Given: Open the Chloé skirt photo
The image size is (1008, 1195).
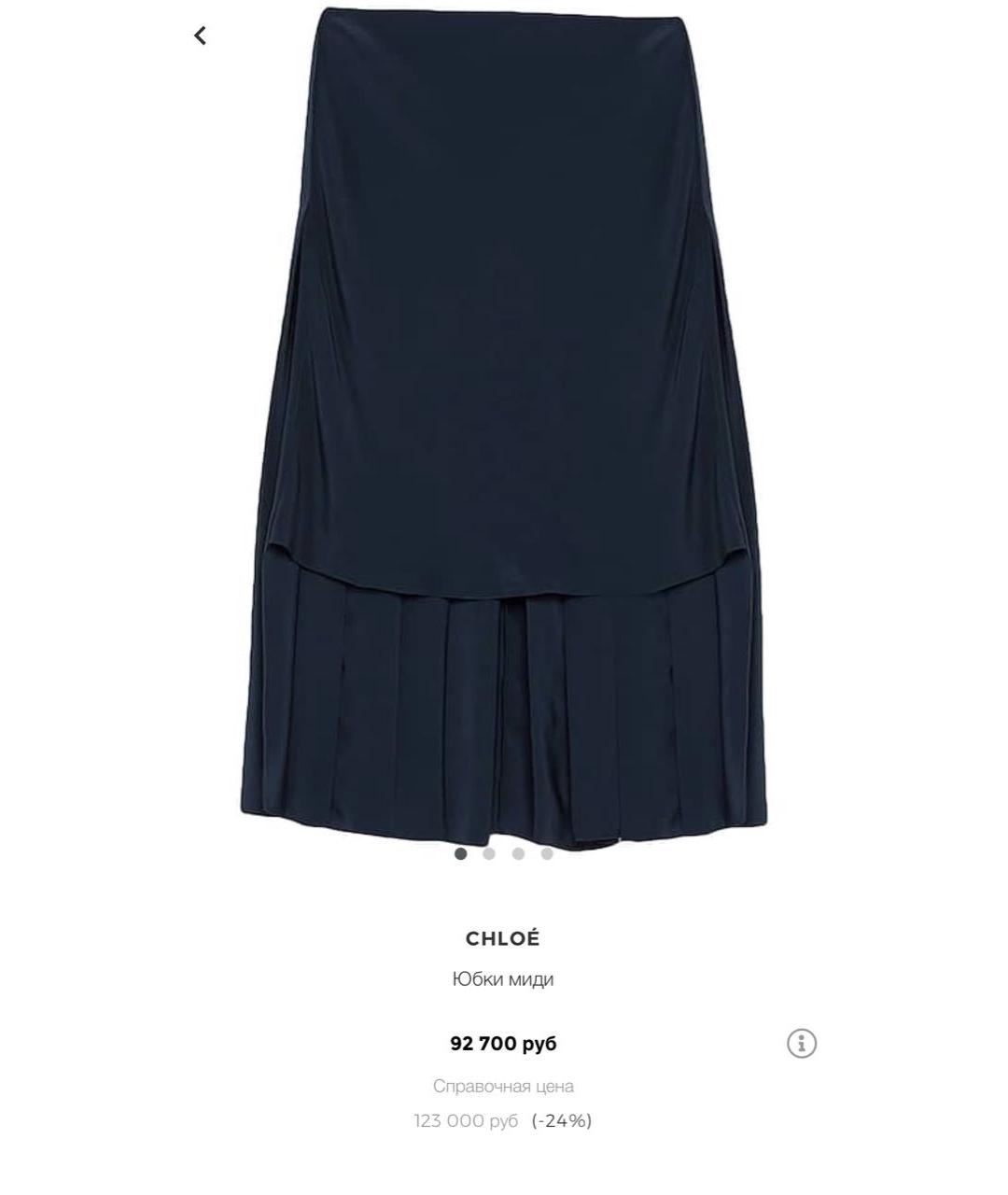Looking at the screenshot, I should [504, 420].
